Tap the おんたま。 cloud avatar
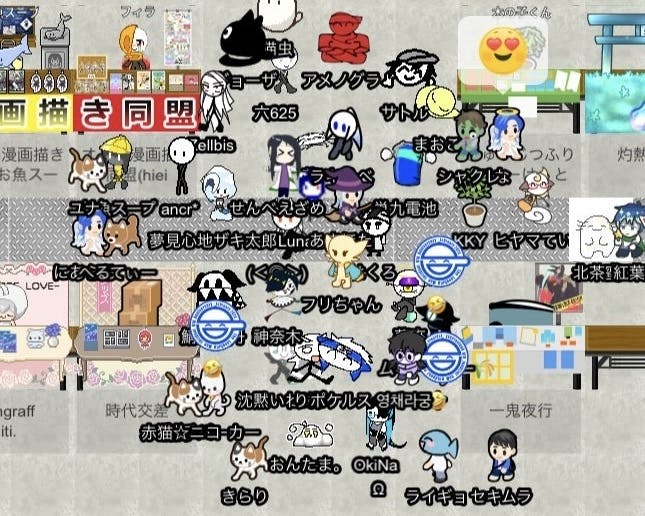The height and width of the screenshot is (516, 645). point(309,434)
